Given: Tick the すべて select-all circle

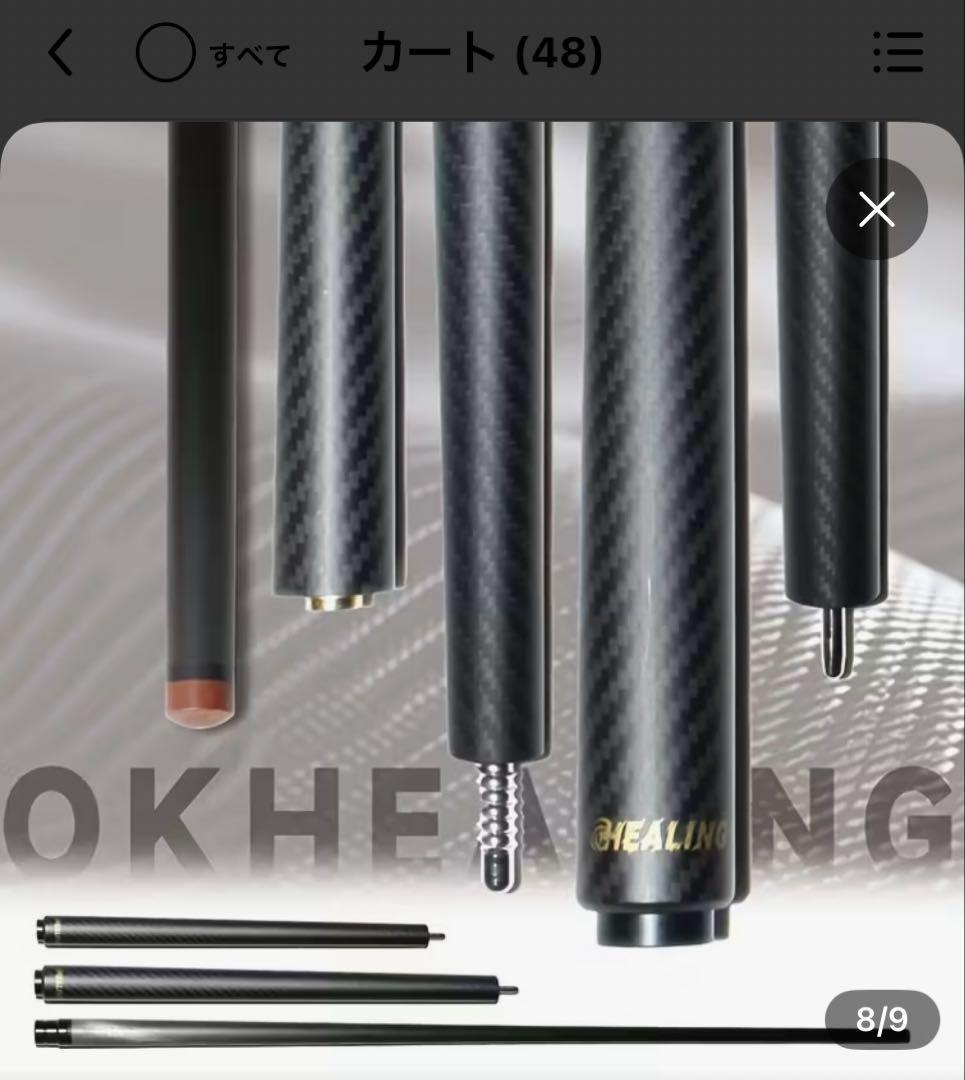Looking at the screenshot, I should point(165,53).
